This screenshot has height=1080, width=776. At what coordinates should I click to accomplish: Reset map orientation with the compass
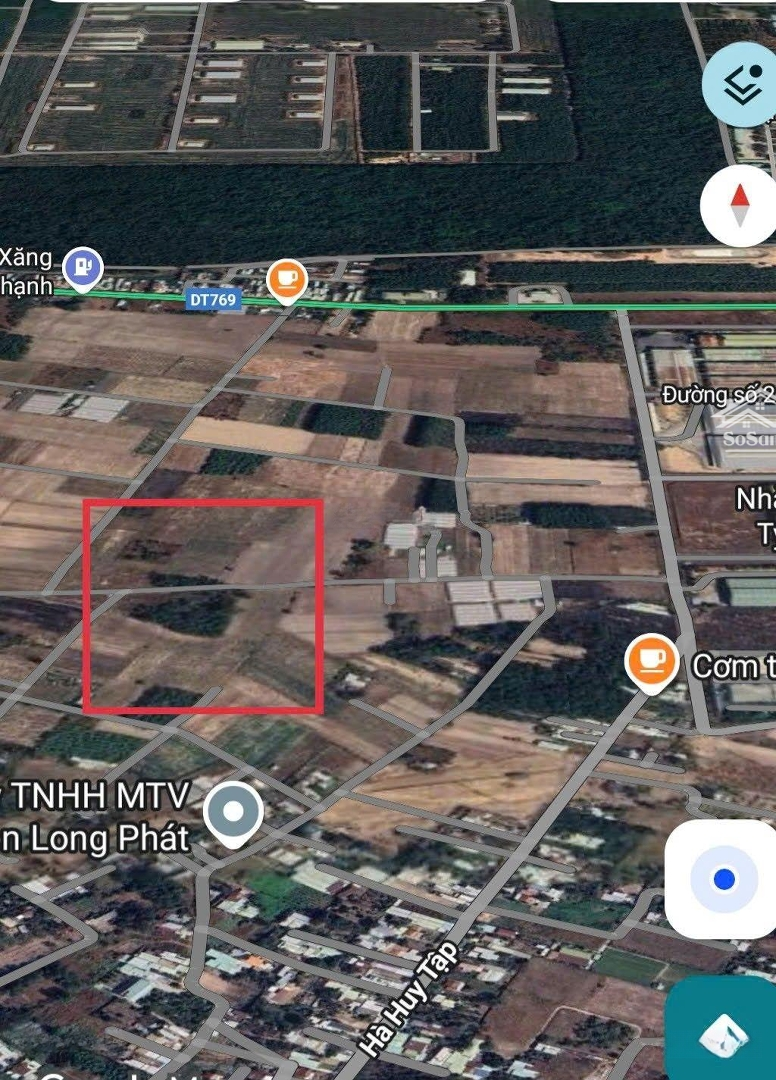point(739,206)
